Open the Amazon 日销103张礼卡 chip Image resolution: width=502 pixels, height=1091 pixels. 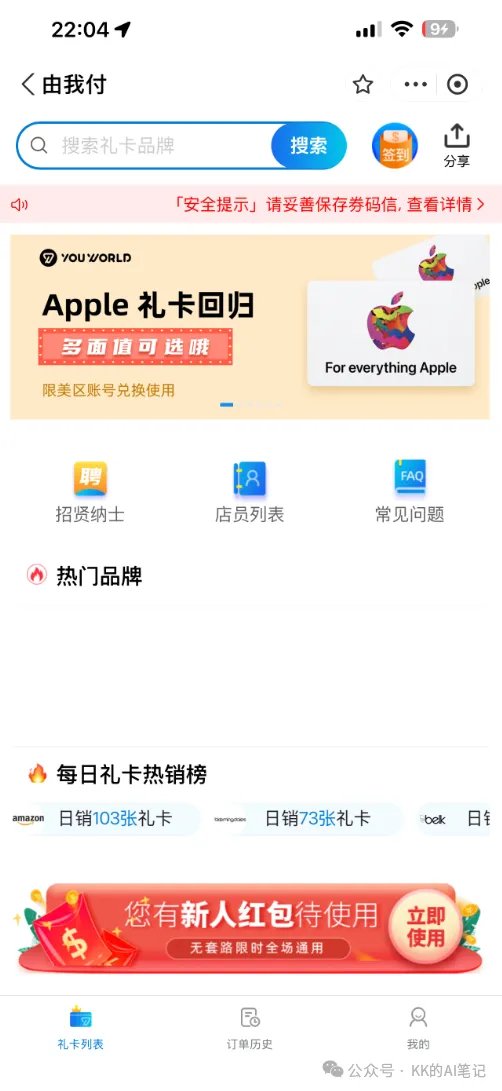pos(104,819)
